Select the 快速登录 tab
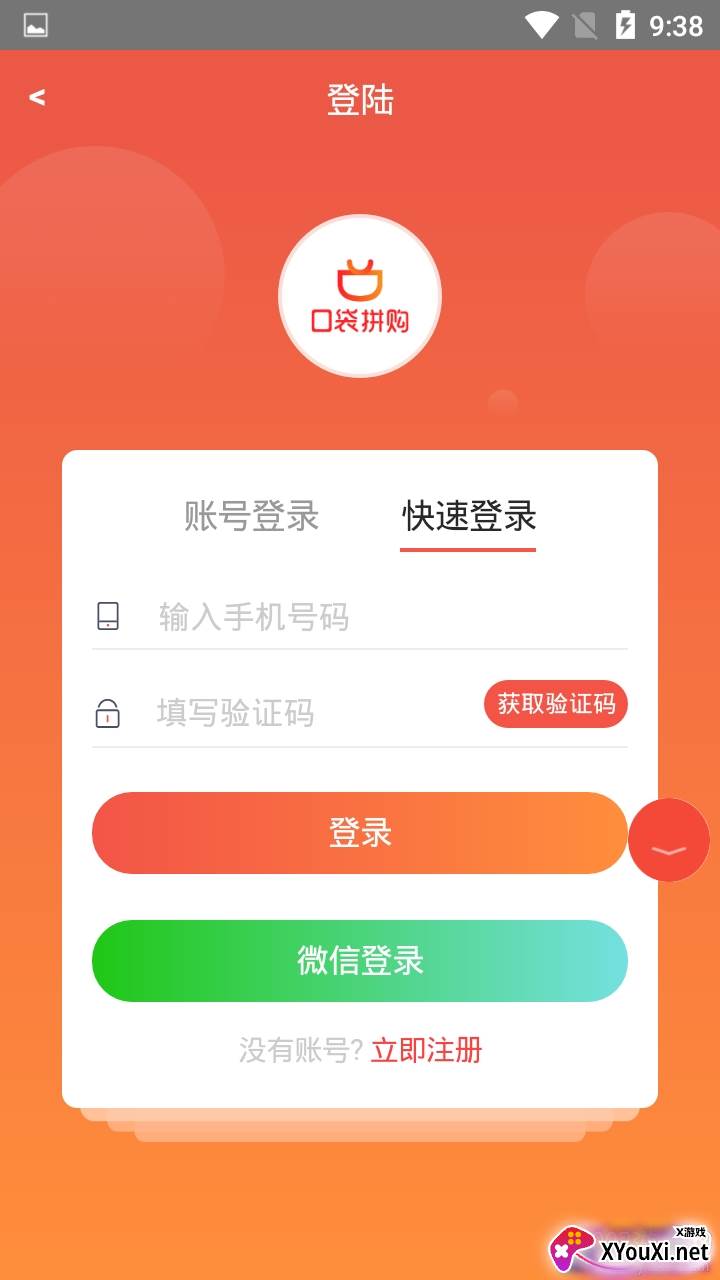 pos(469,516)
